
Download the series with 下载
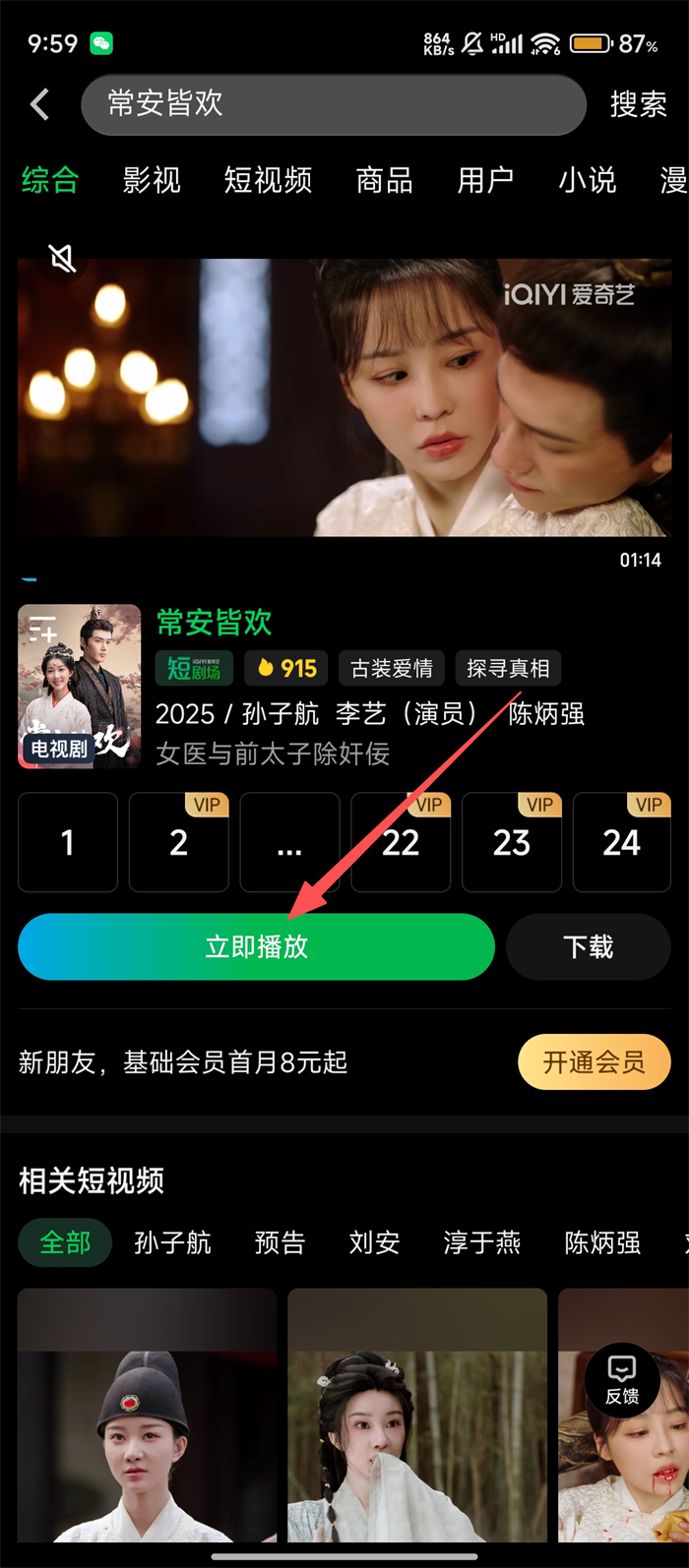coord(588,946)
